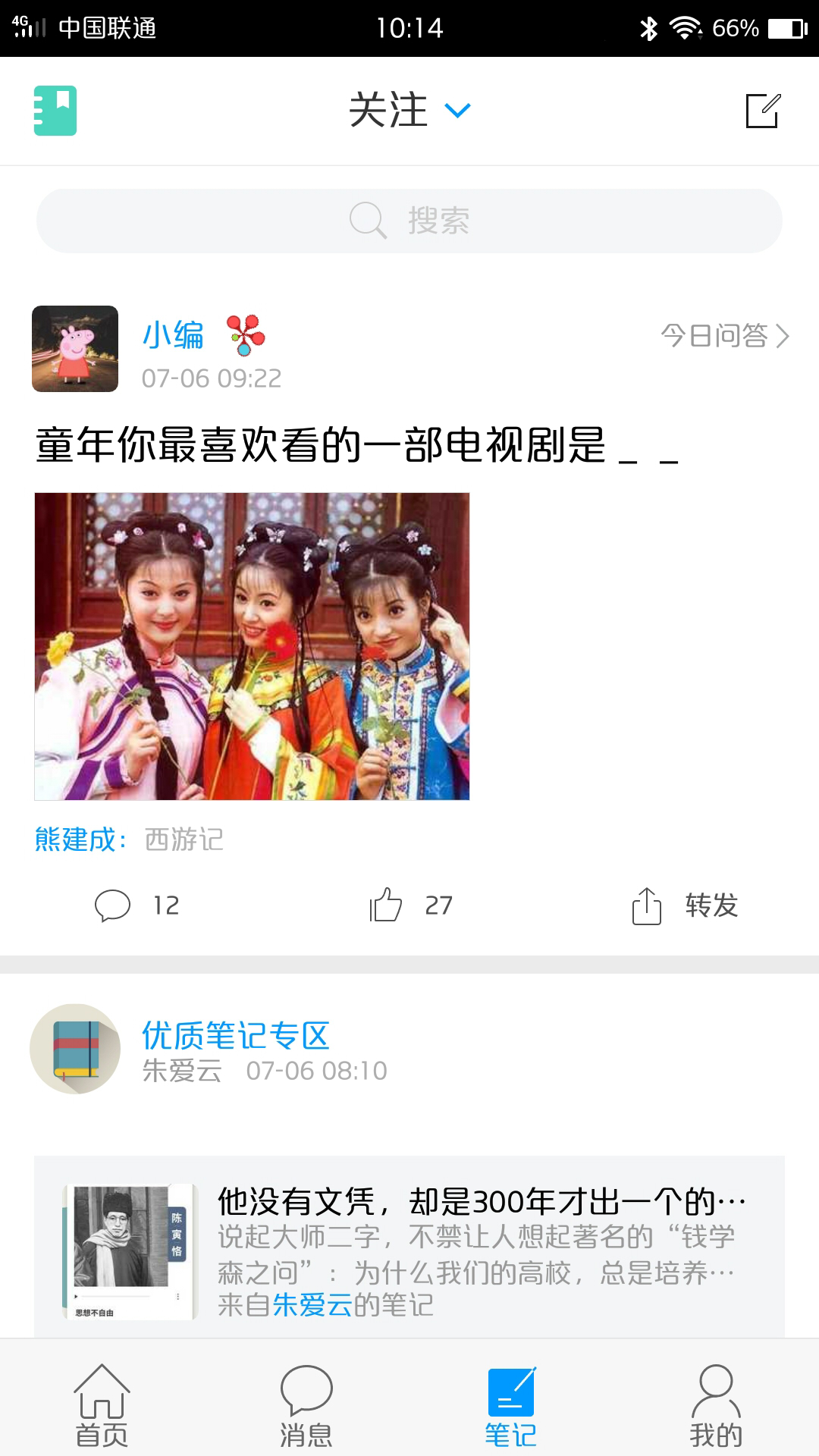The image size is (819, 1456).
Task: Switch to the 首页 tab
Action: 102,1406
